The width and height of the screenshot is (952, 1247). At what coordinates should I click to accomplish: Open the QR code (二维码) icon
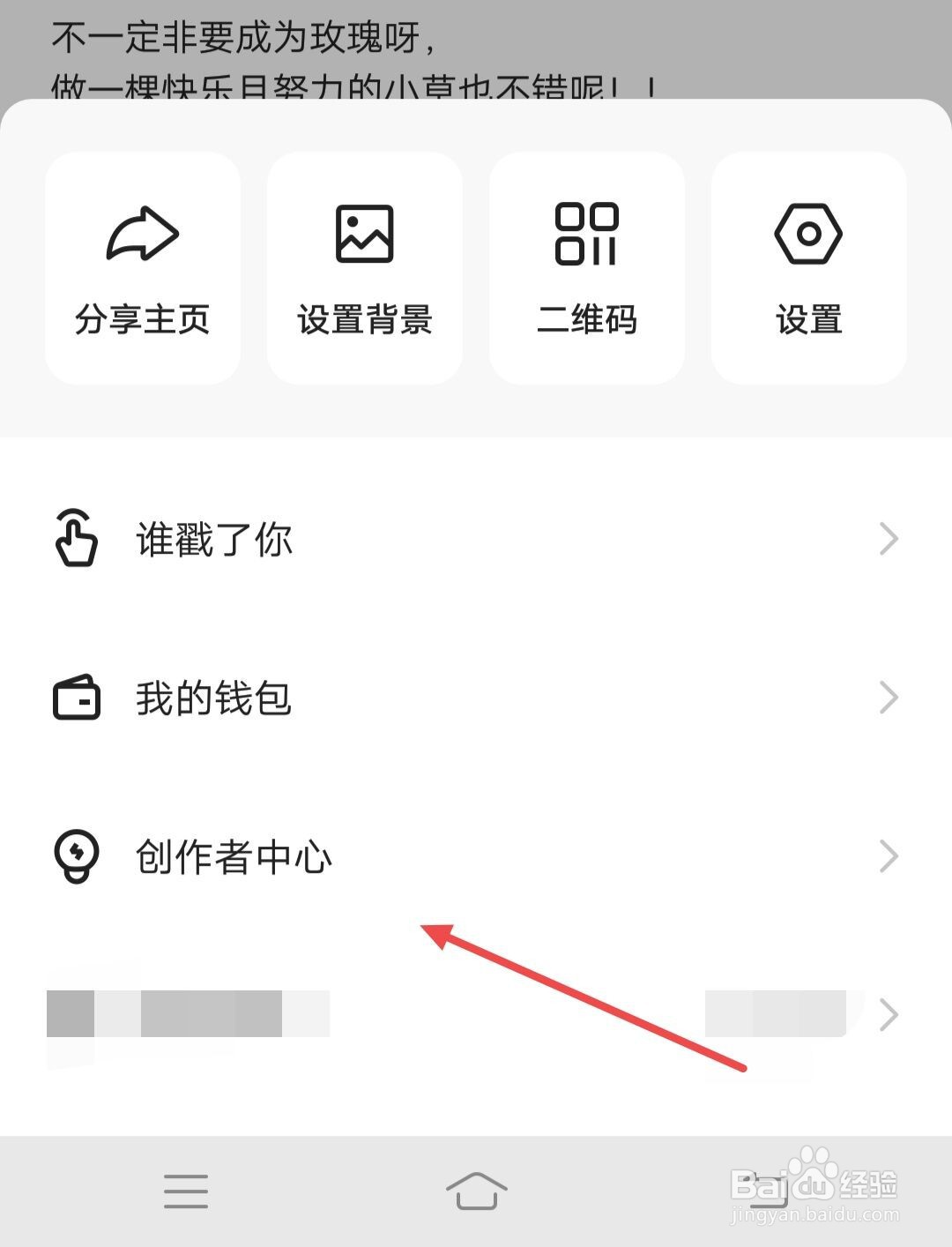[586, 235]
